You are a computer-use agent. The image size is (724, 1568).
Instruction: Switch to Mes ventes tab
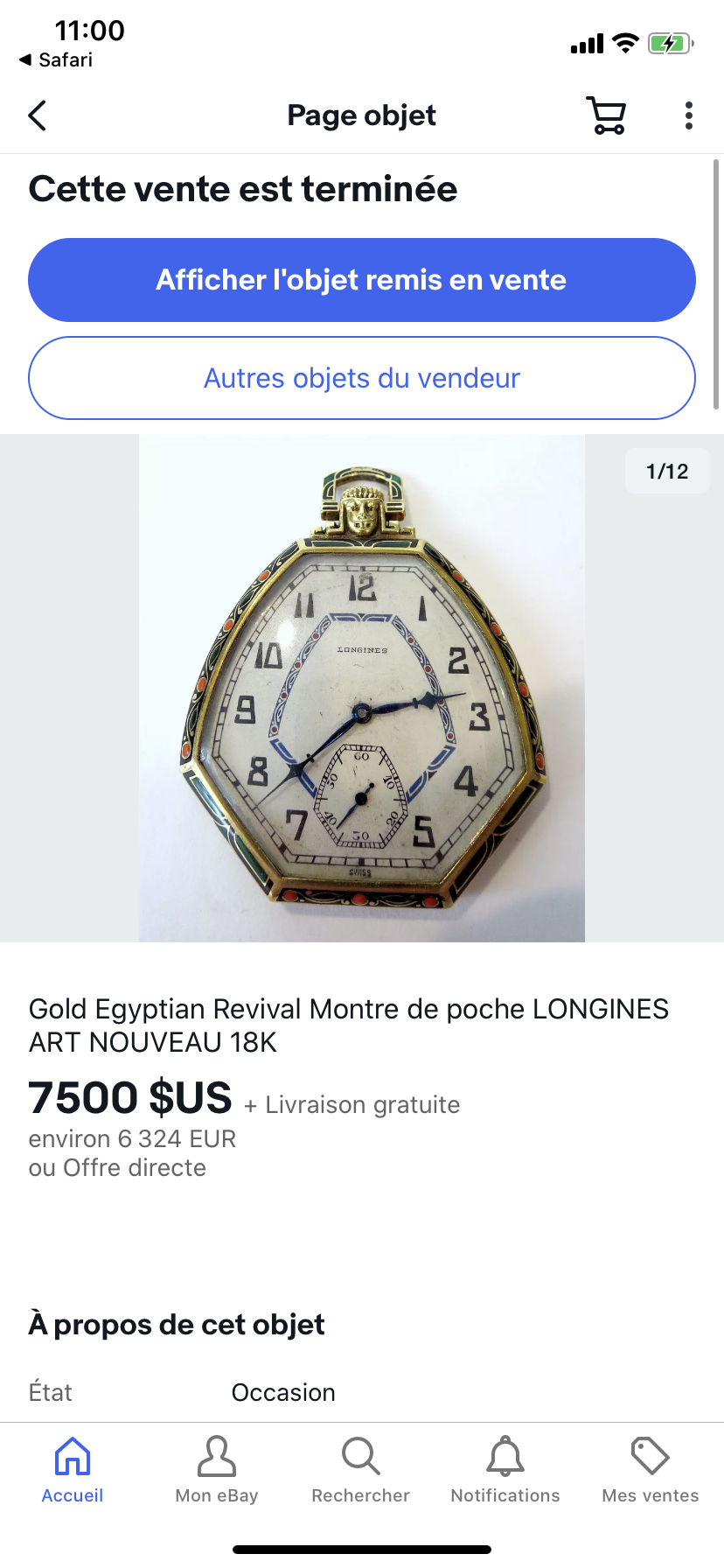click(x=650, y=1470)
